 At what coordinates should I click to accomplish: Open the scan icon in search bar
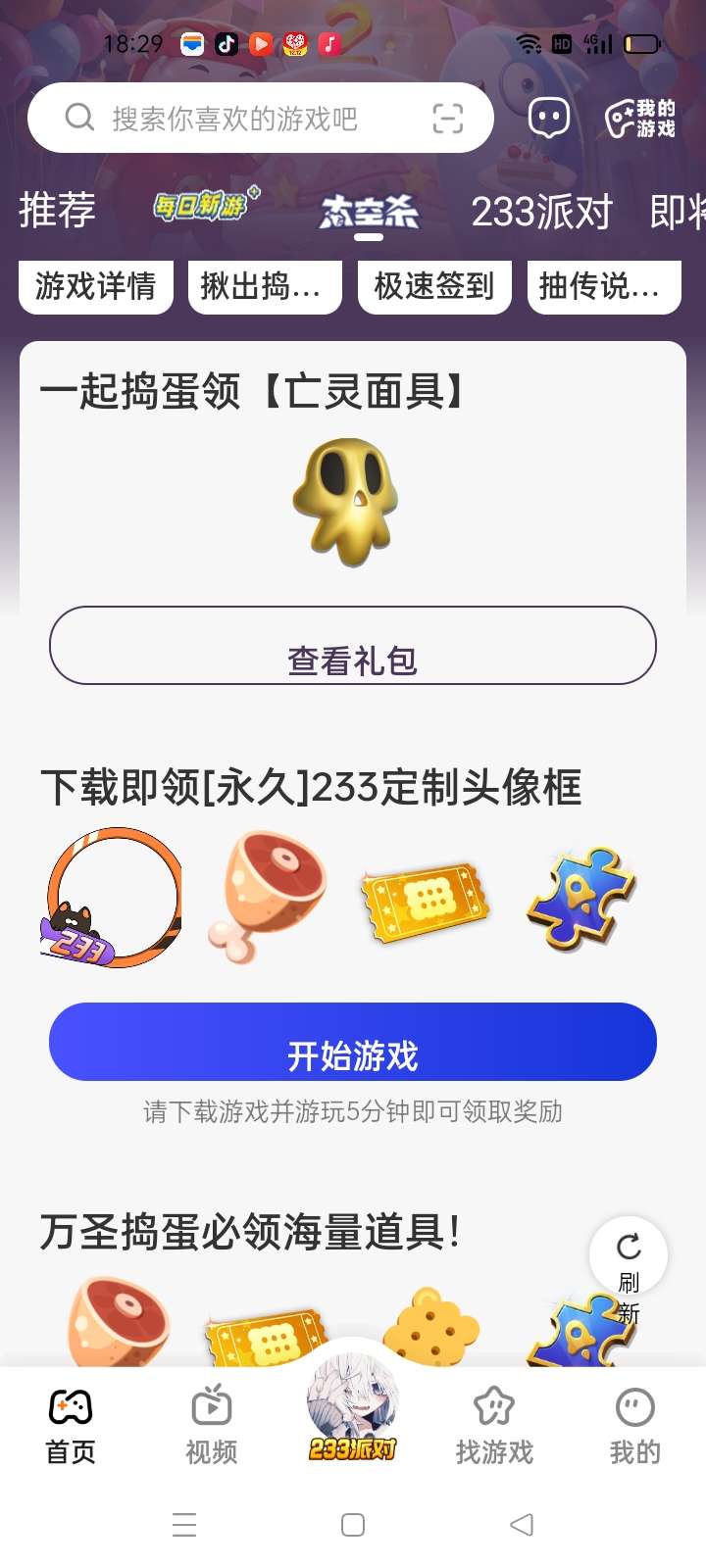(447, 119)
